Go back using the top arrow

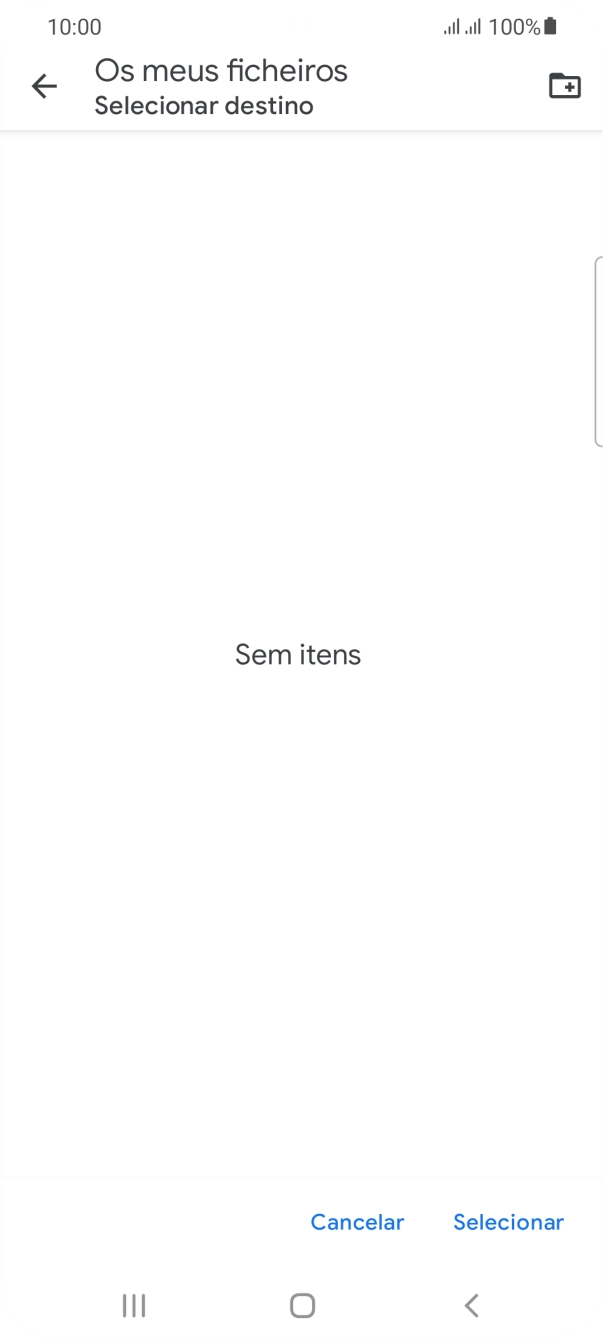[x=45, y=87]
